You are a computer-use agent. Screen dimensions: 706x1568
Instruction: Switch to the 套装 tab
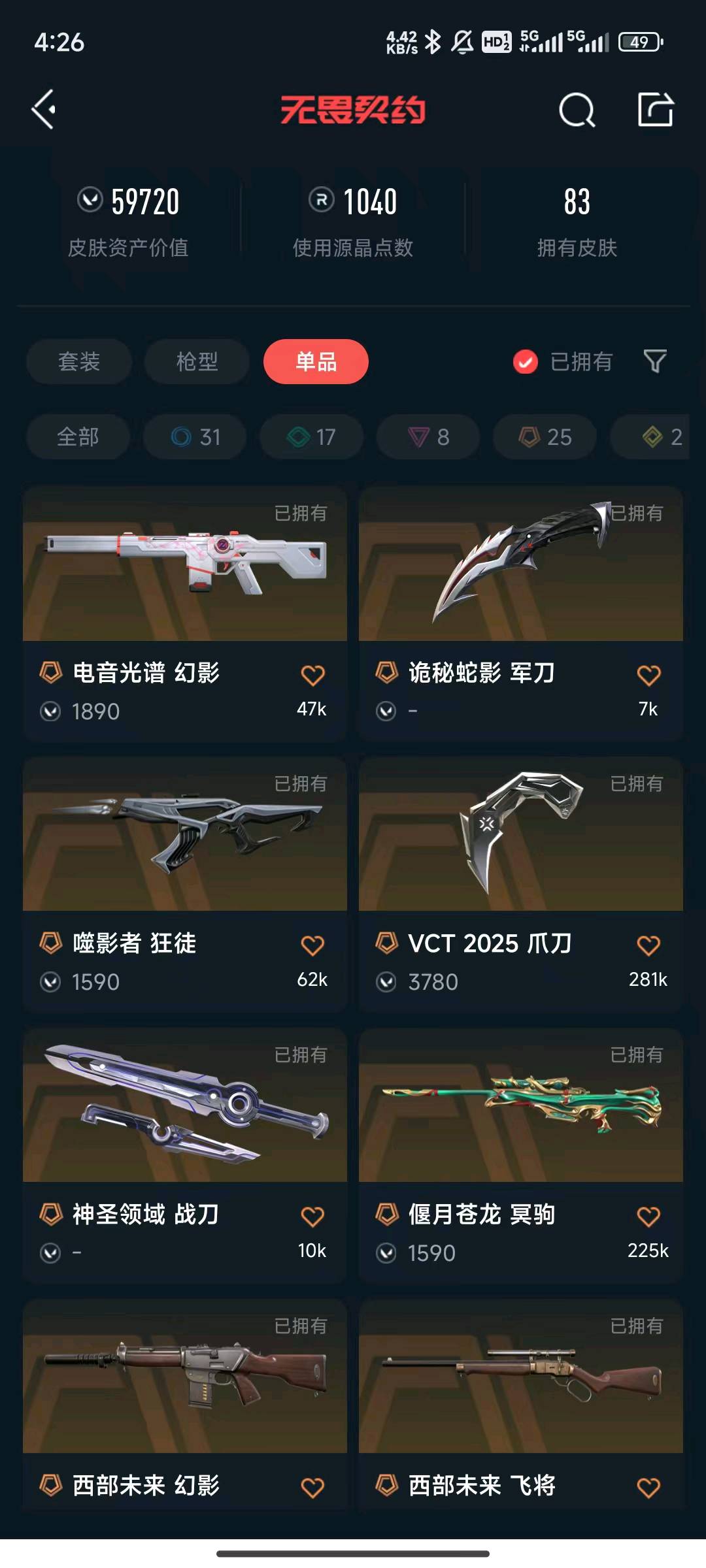(x=79, y=361)
